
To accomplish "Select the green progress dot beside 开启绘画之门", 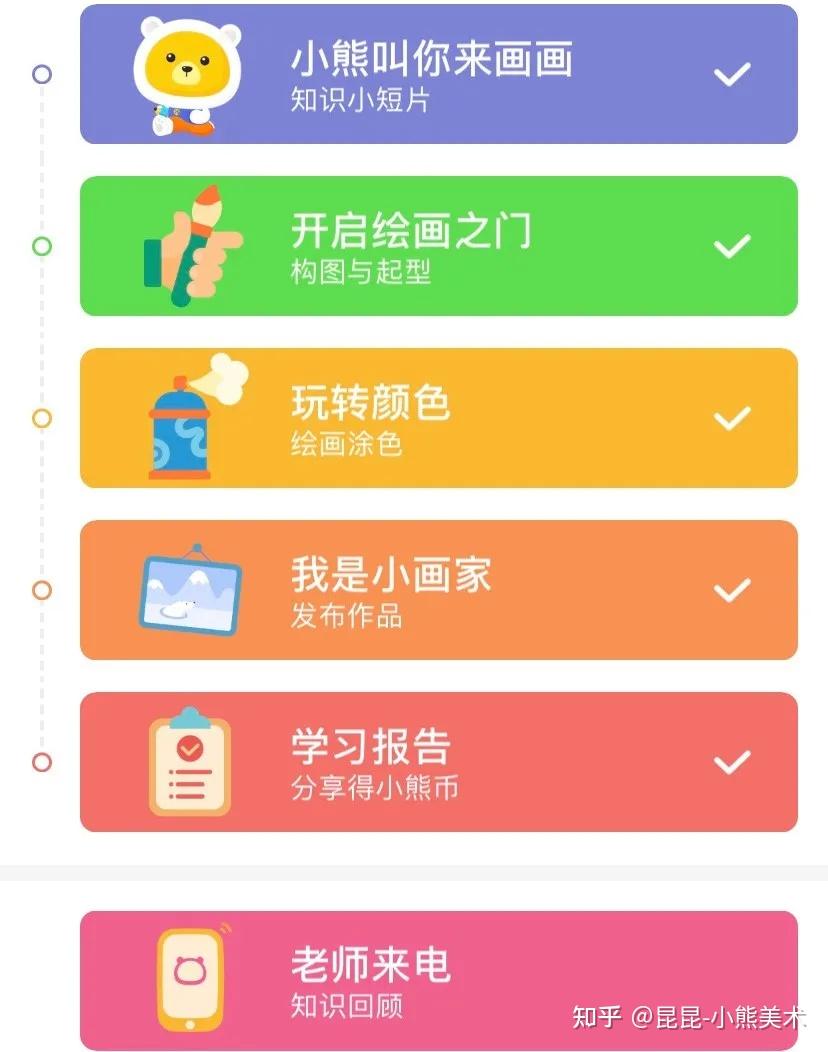I will 40,246.
